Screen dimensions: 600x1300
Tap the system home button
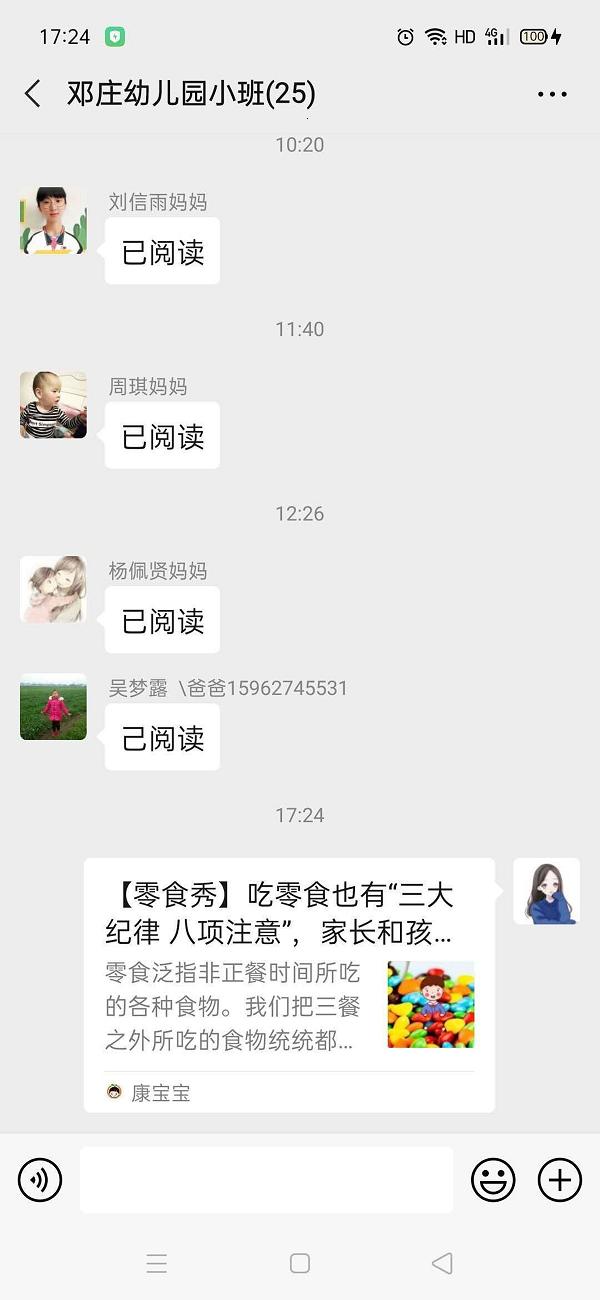tap(300, 1263)
